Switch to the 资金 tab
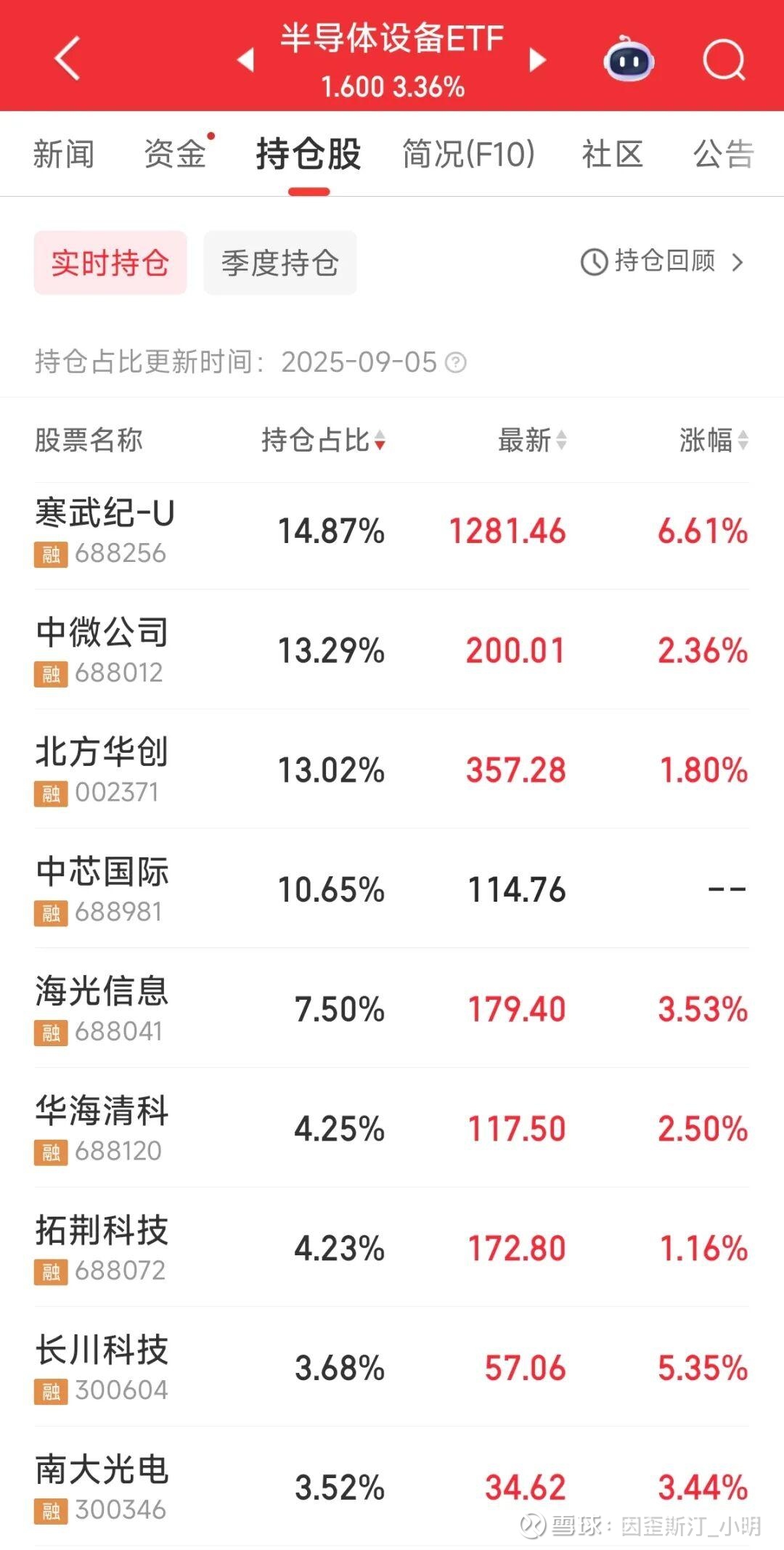Viewport: 784px width, 1550px height. pos(176,154)
